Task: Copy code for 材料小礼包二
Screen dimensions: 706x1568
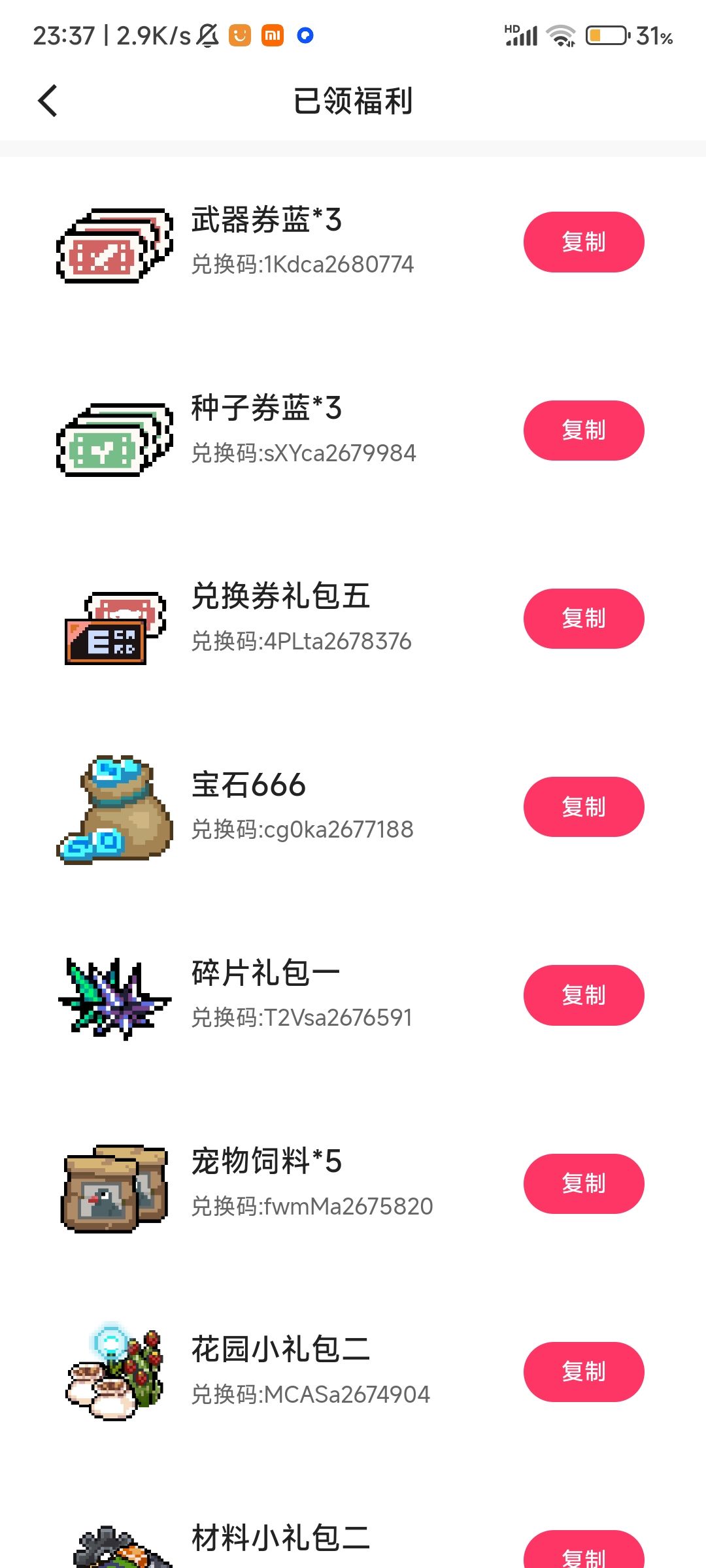Action: click(583, 1552)
